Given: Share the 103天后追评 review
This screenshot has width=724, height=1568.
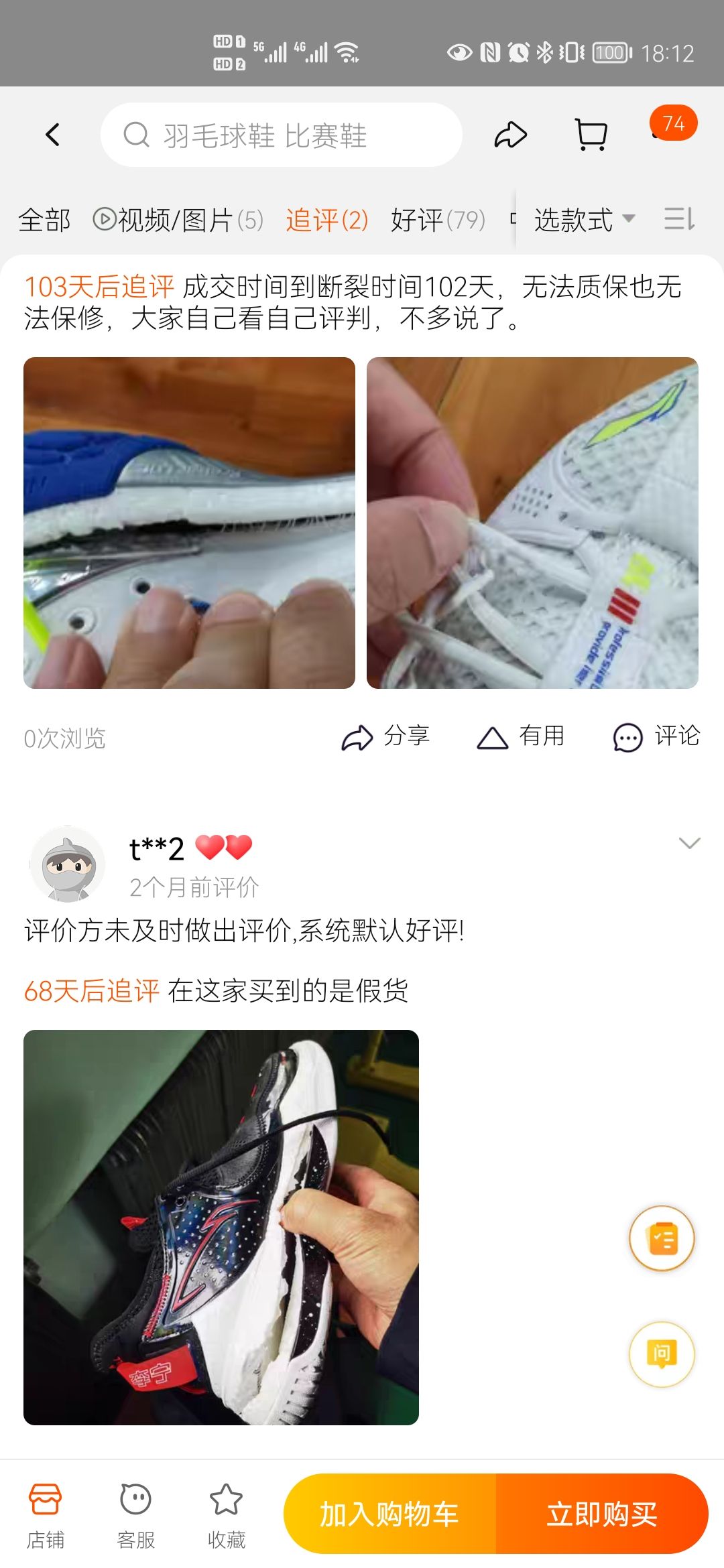Looking at the screenshot, I should click(x=385, y=737).
